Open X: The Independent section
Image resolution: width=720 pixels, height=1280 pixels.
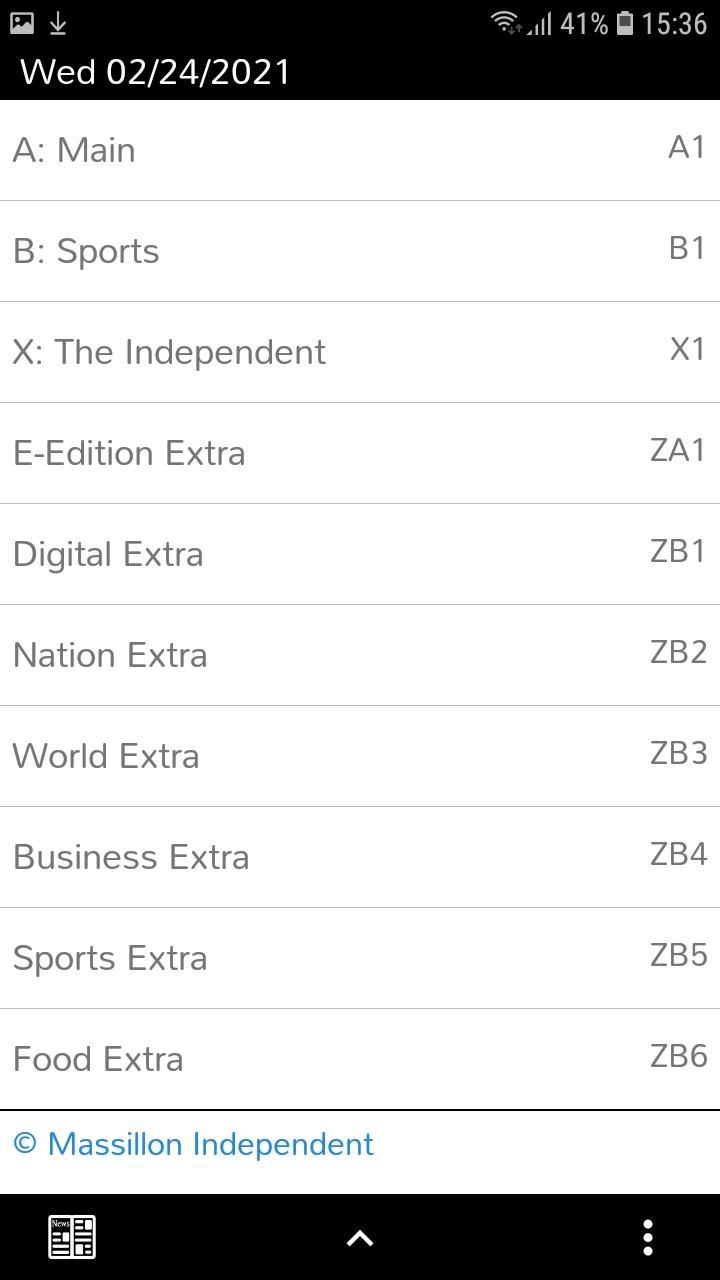tap(360, 352)
